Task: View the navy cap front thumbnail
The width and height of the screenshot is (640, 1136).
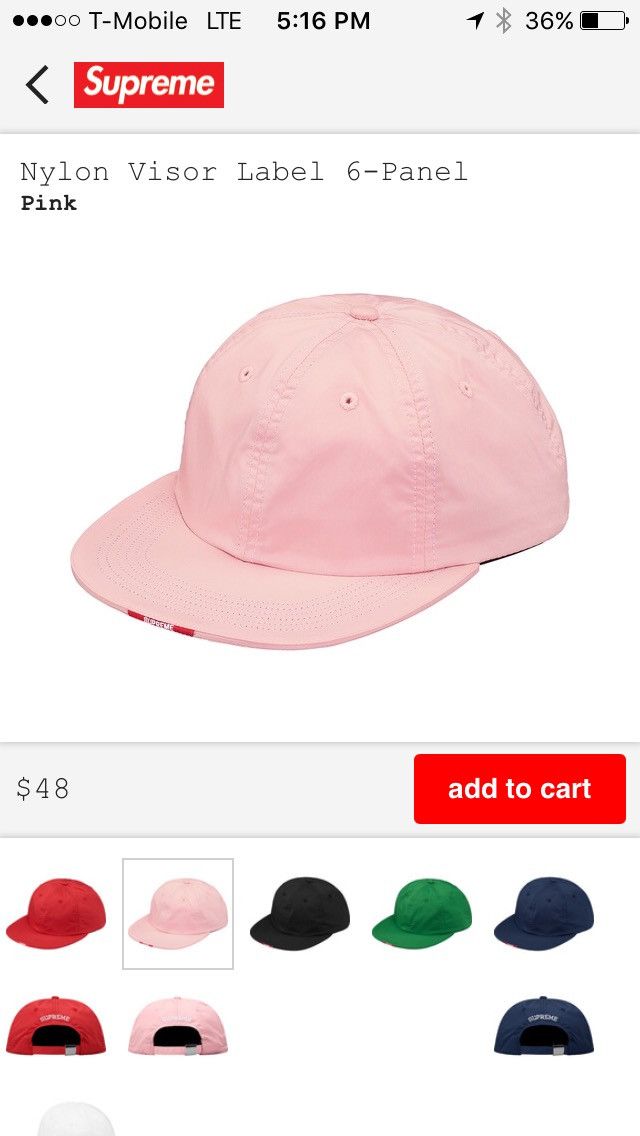Action: (x=544, y=913)
